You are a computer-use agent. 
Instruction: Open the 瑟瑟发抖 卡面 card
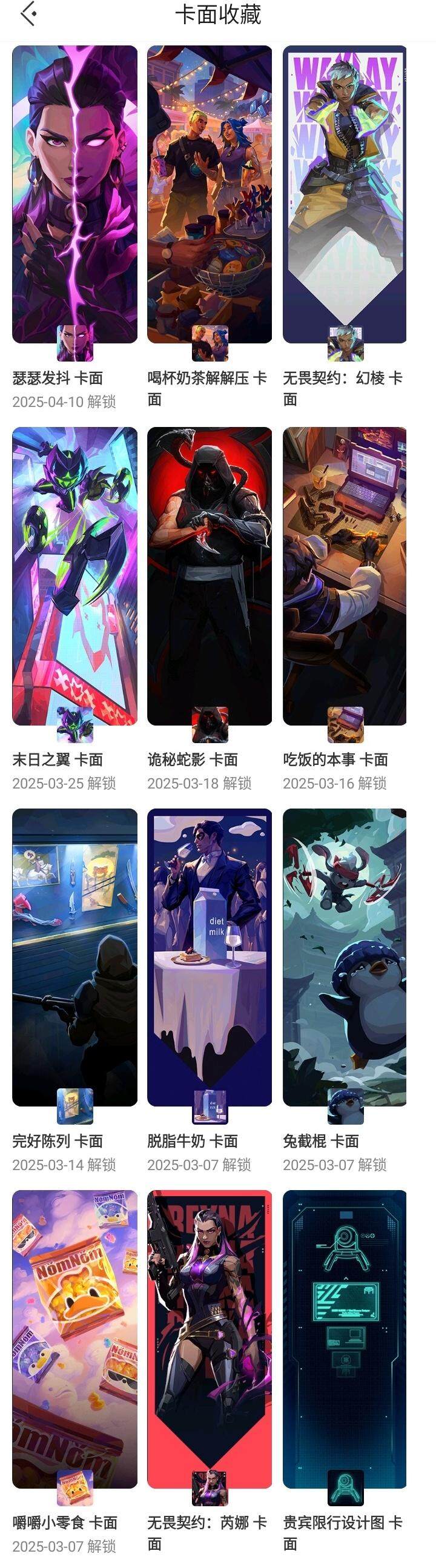(74, 195)
